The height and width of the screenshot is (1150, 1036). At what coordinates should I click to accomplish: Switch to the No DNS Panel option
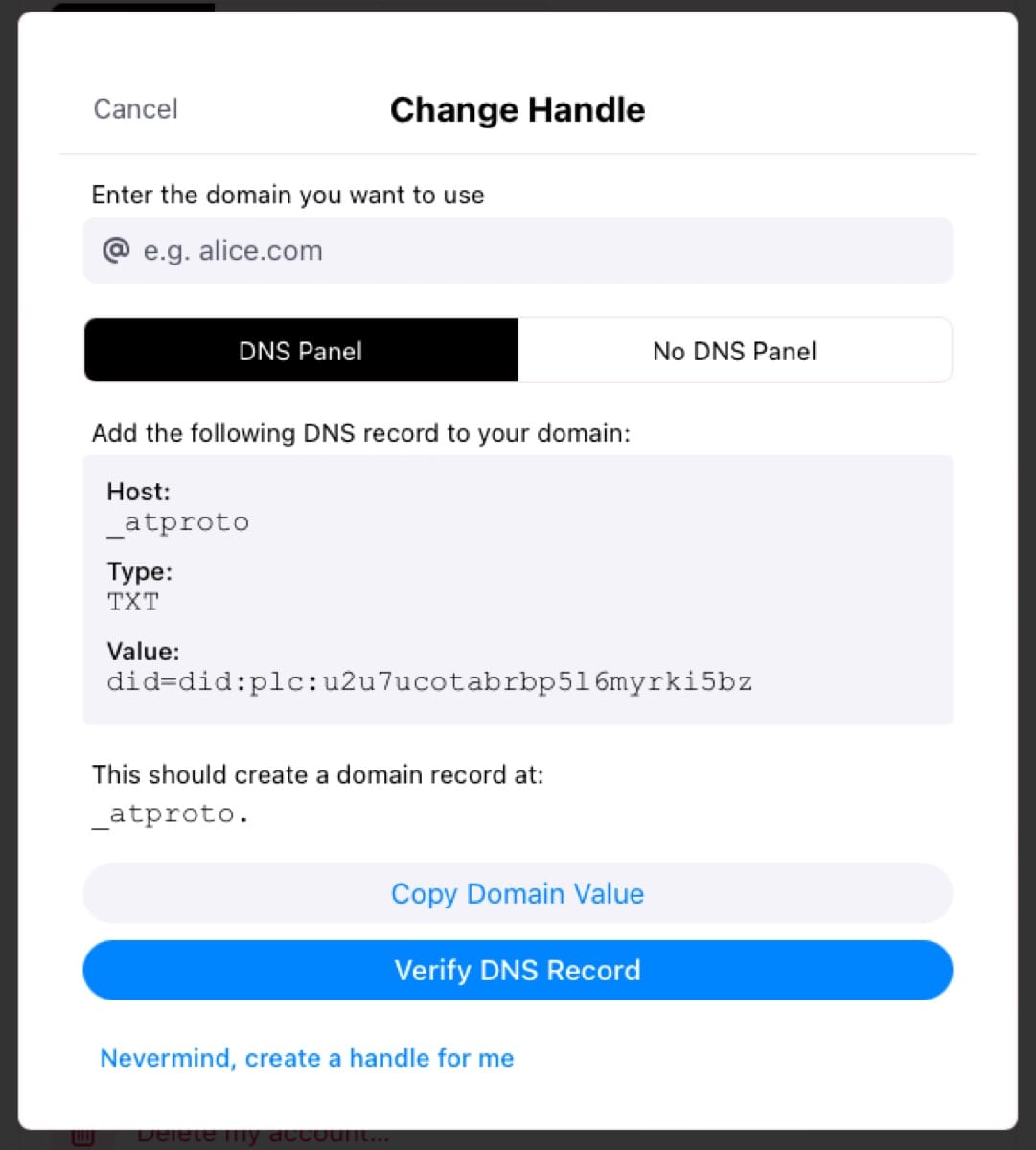pos(734,351)
